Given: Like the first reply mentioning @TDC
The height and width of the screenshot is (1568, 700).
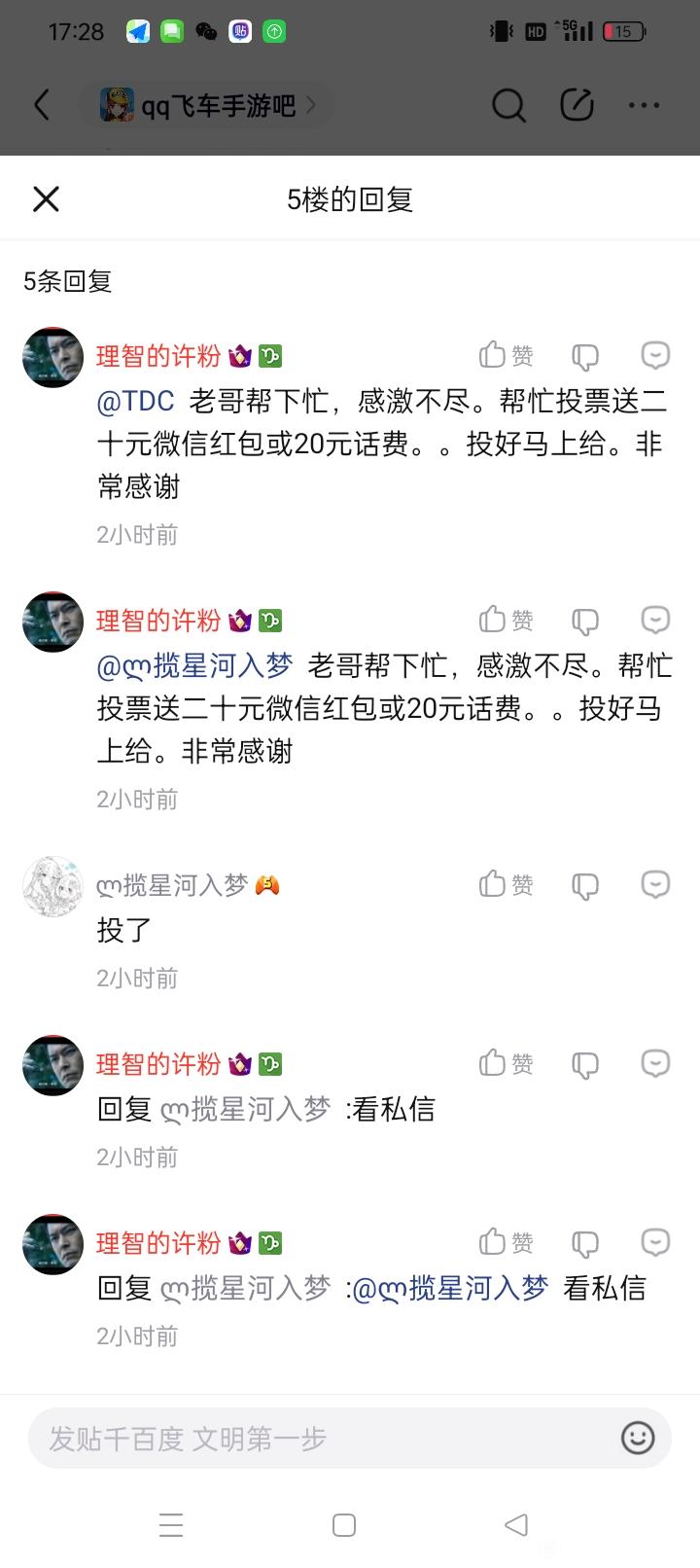Looking at the screenshot, I should (x=506, y=356).
